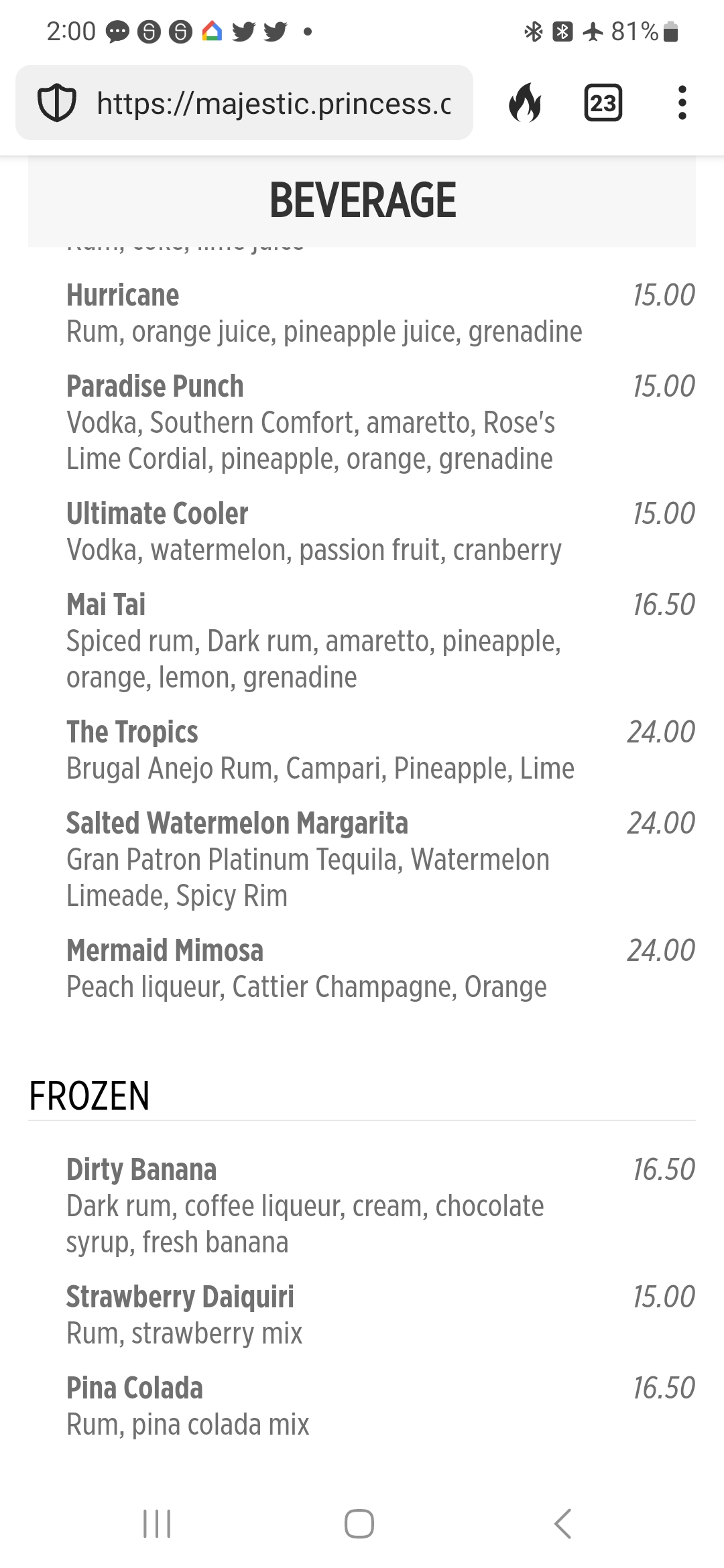Go back using system back button
This screenshot has height=1568, width=724.
(x=563, y=1523)
